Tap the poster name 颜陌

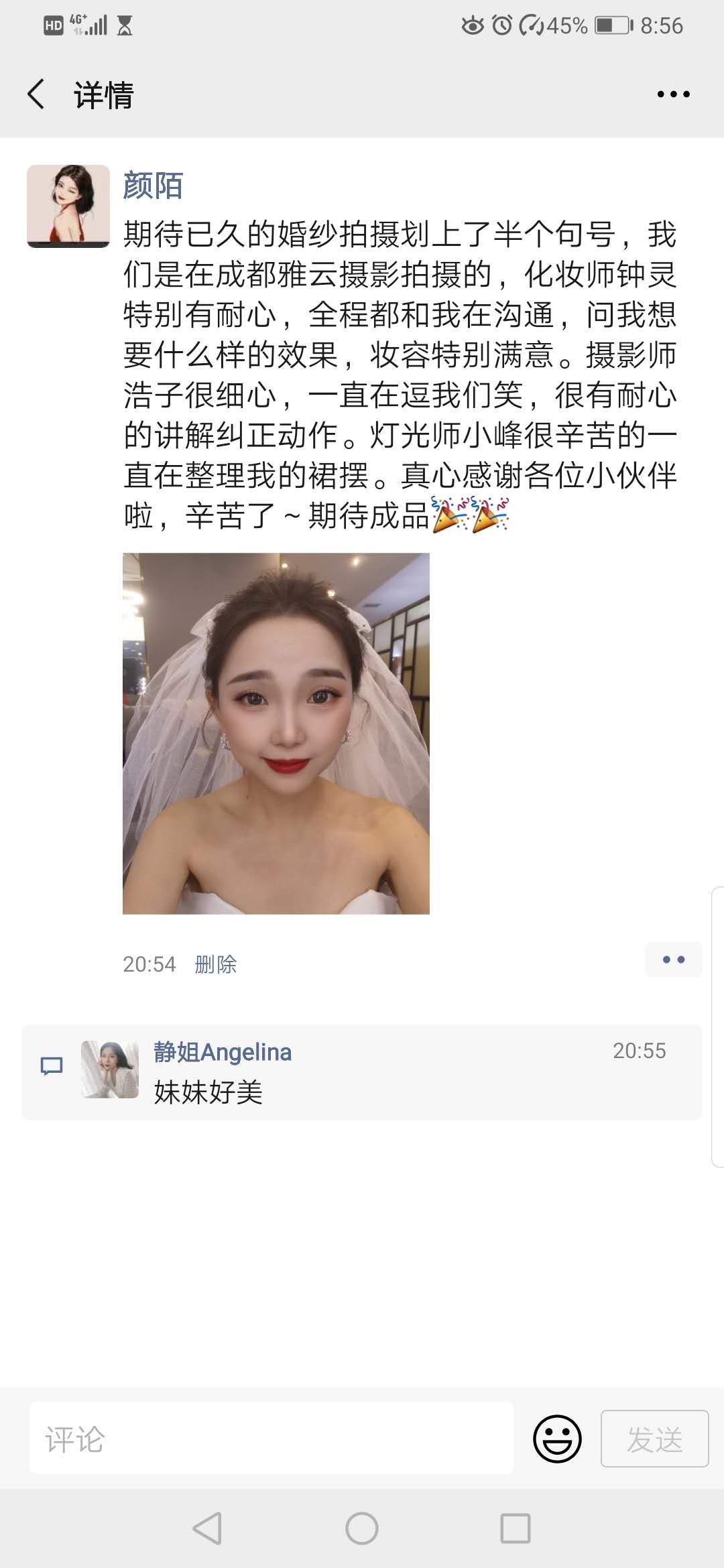[153, 186]
